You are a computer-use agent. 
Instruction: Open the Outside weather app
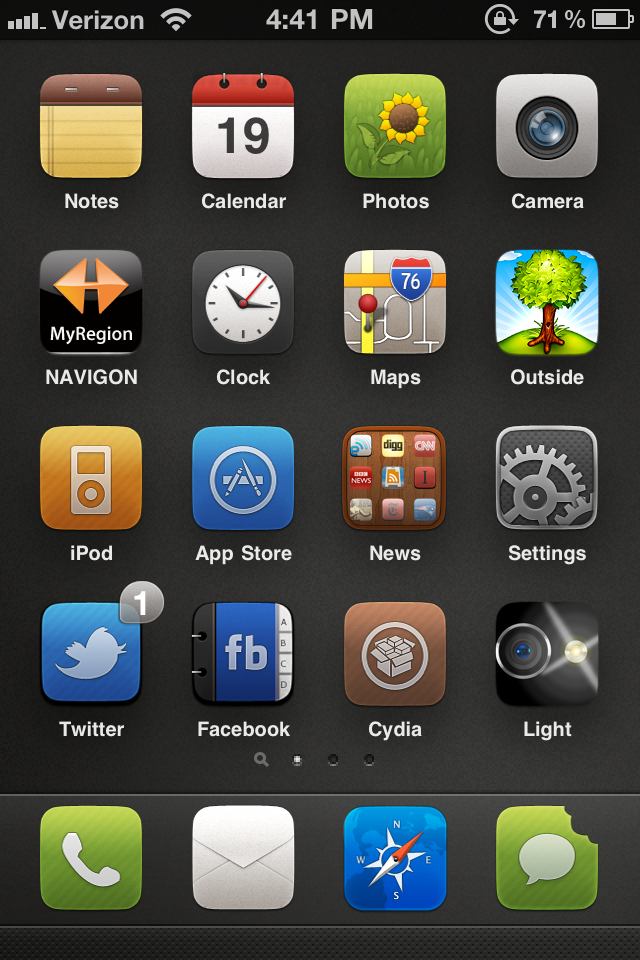tap(547, 302)
